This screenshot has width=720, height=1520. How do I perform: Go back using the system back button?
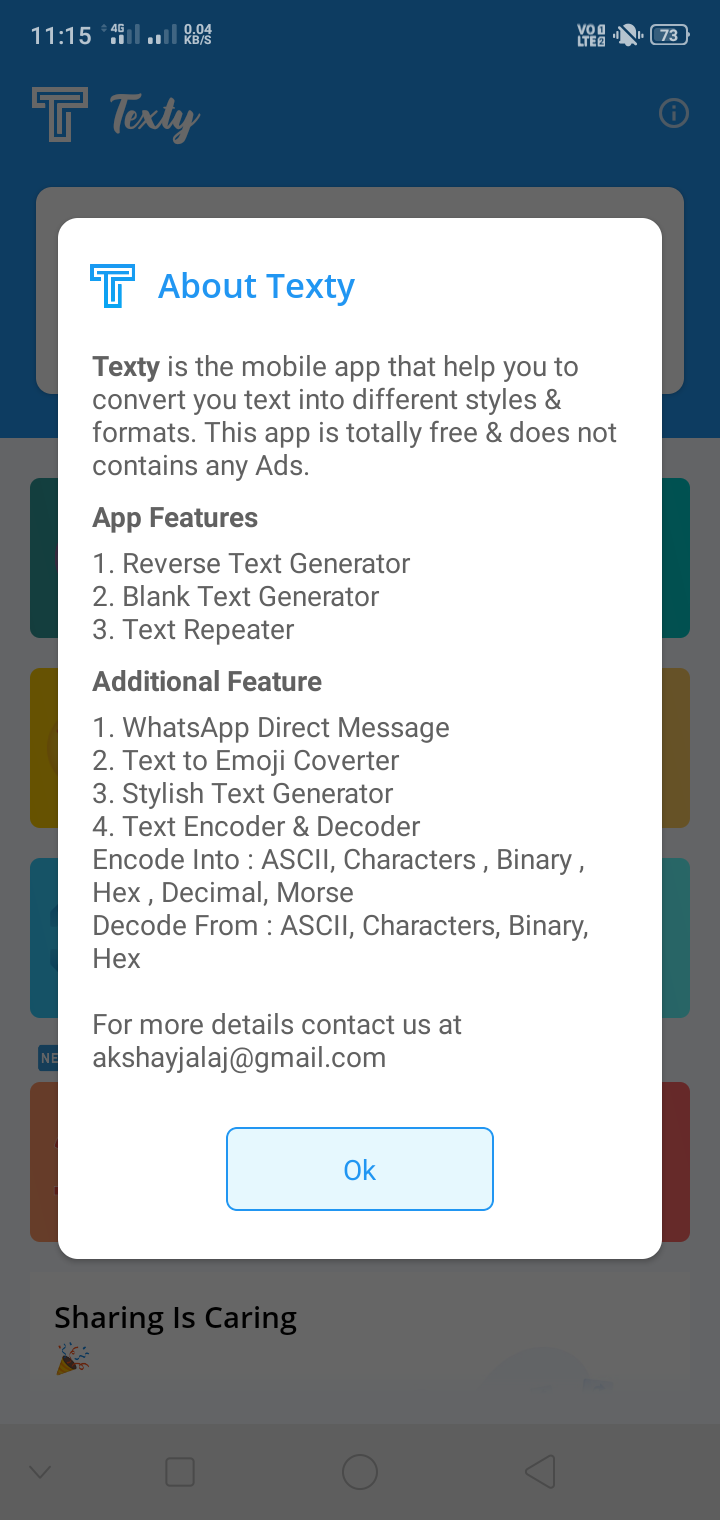click(540, 1471)
